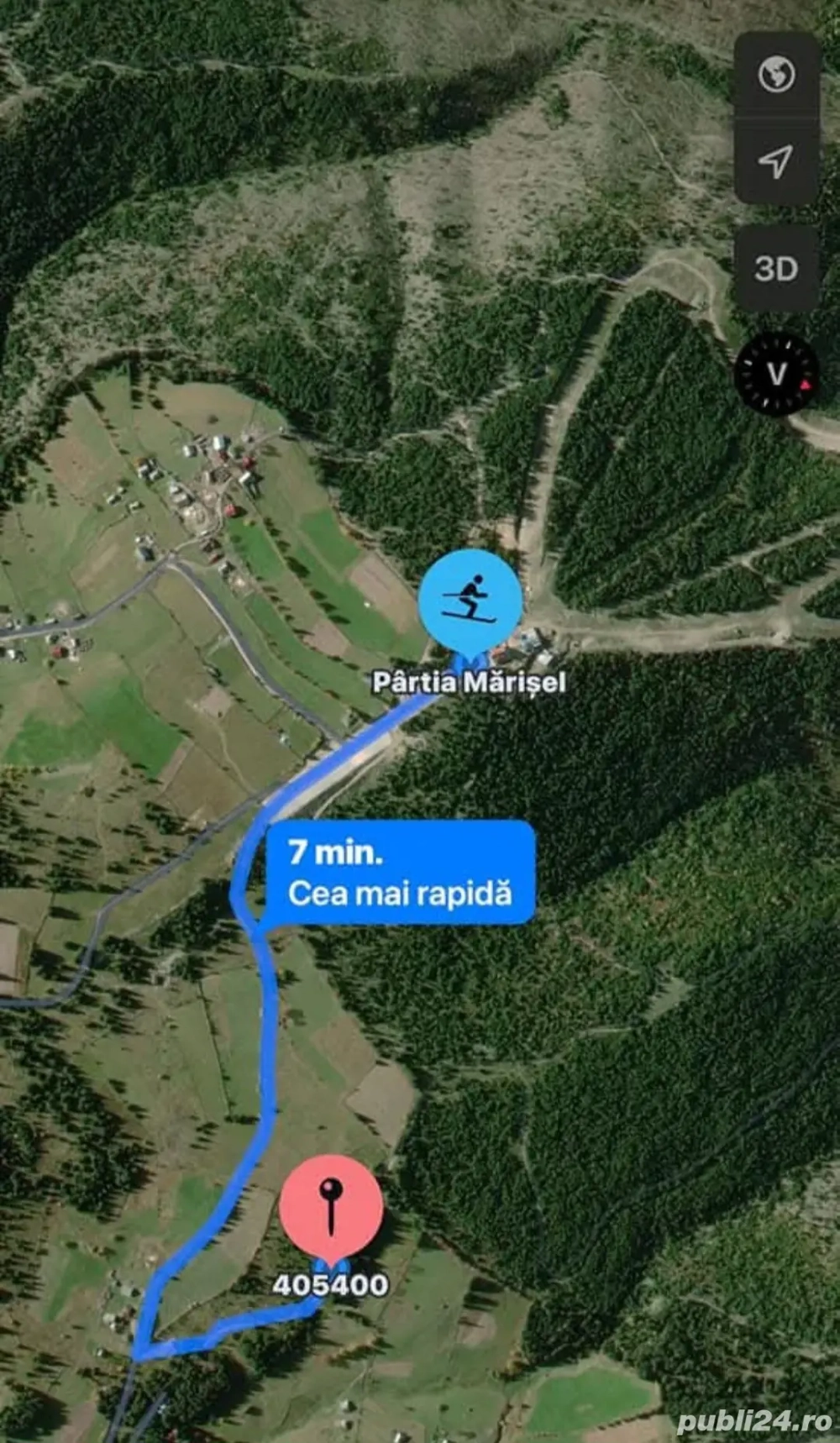Center map on current location arrow
Screen dimensions: 840x1443
pos(776,161)
